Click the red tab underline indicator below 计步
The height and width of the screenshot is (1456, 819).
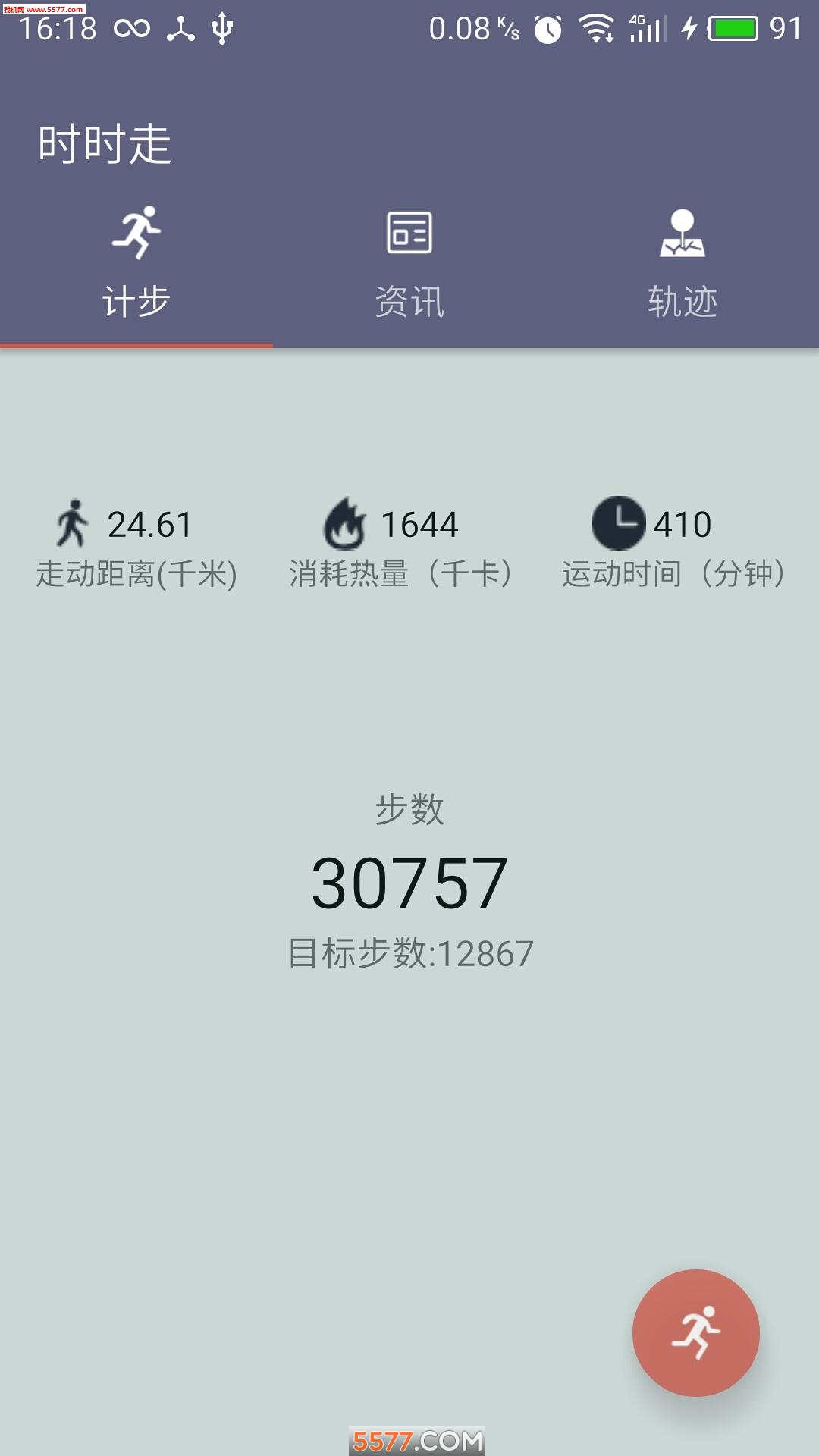click(135, 347)
